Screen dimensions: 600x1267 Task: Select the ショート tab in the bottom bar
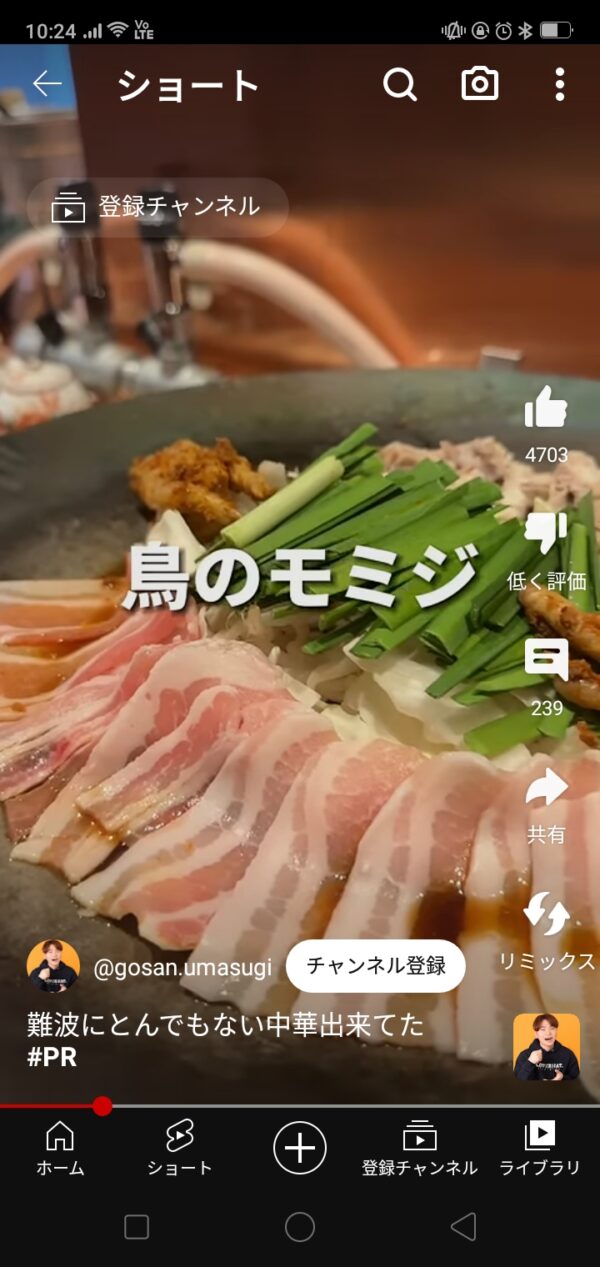(x=180, y=1147)
